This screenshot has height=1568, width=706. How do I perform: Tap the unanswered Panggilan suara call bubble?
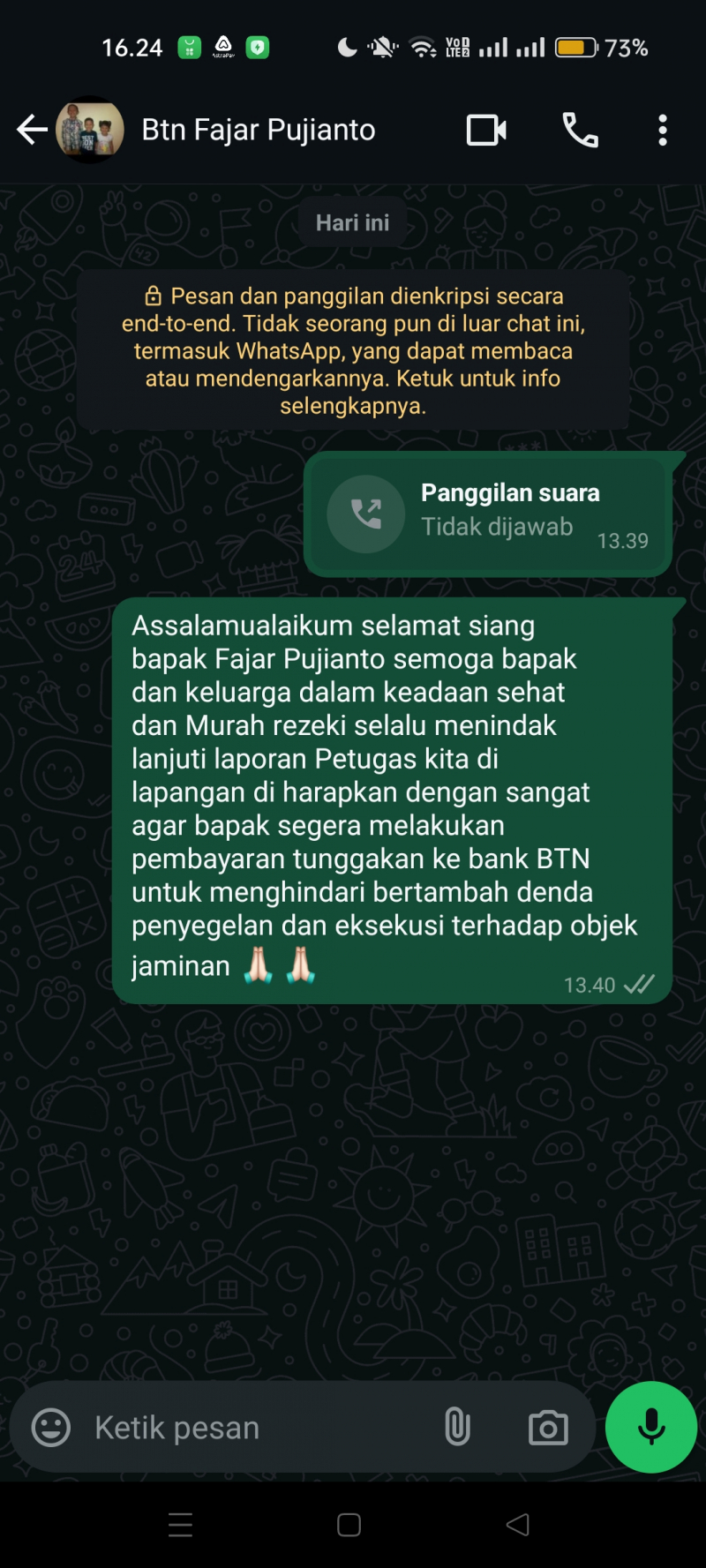pyautogui.click(x=488, y=514)
